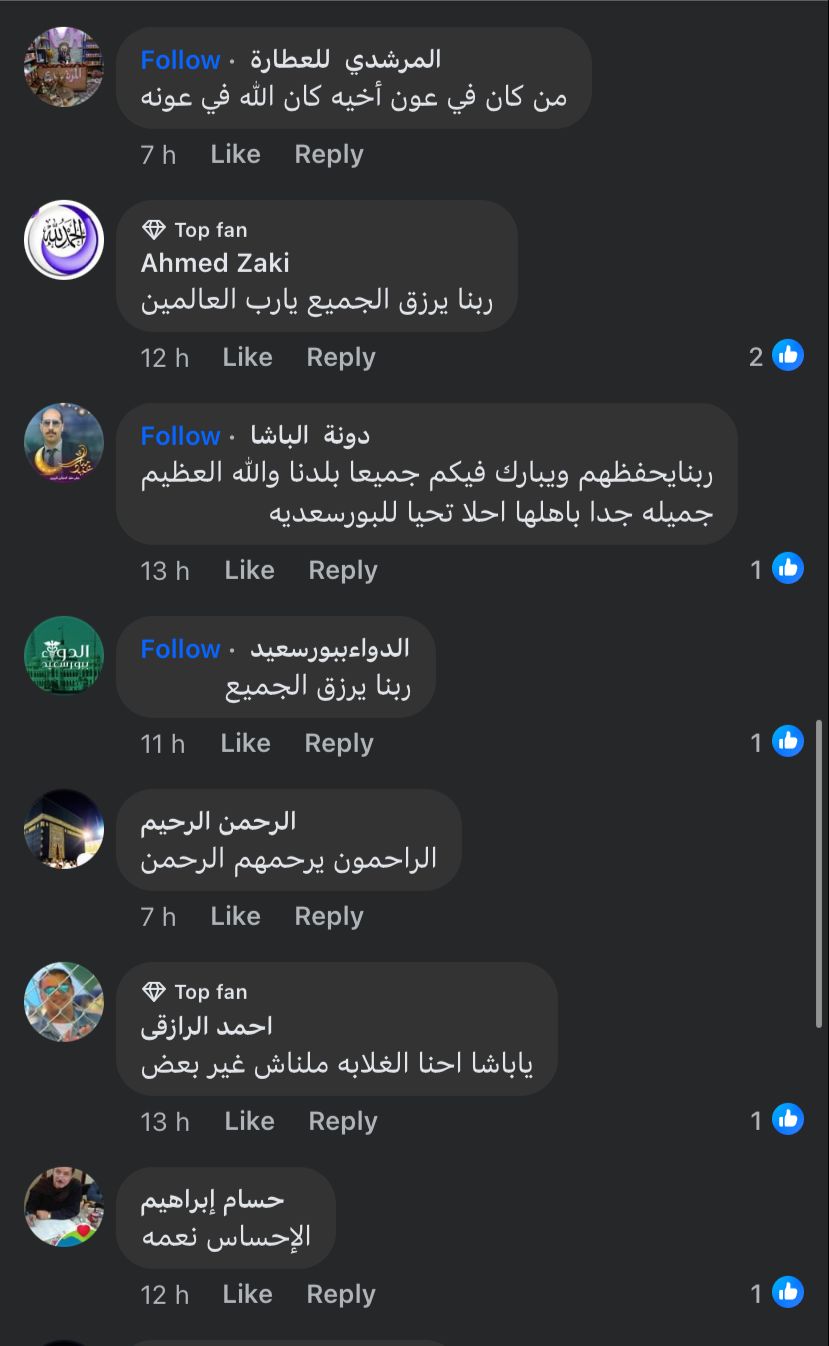
Task: Open الرحمن الرحيم profile picture
Action: tap(64, 829)
